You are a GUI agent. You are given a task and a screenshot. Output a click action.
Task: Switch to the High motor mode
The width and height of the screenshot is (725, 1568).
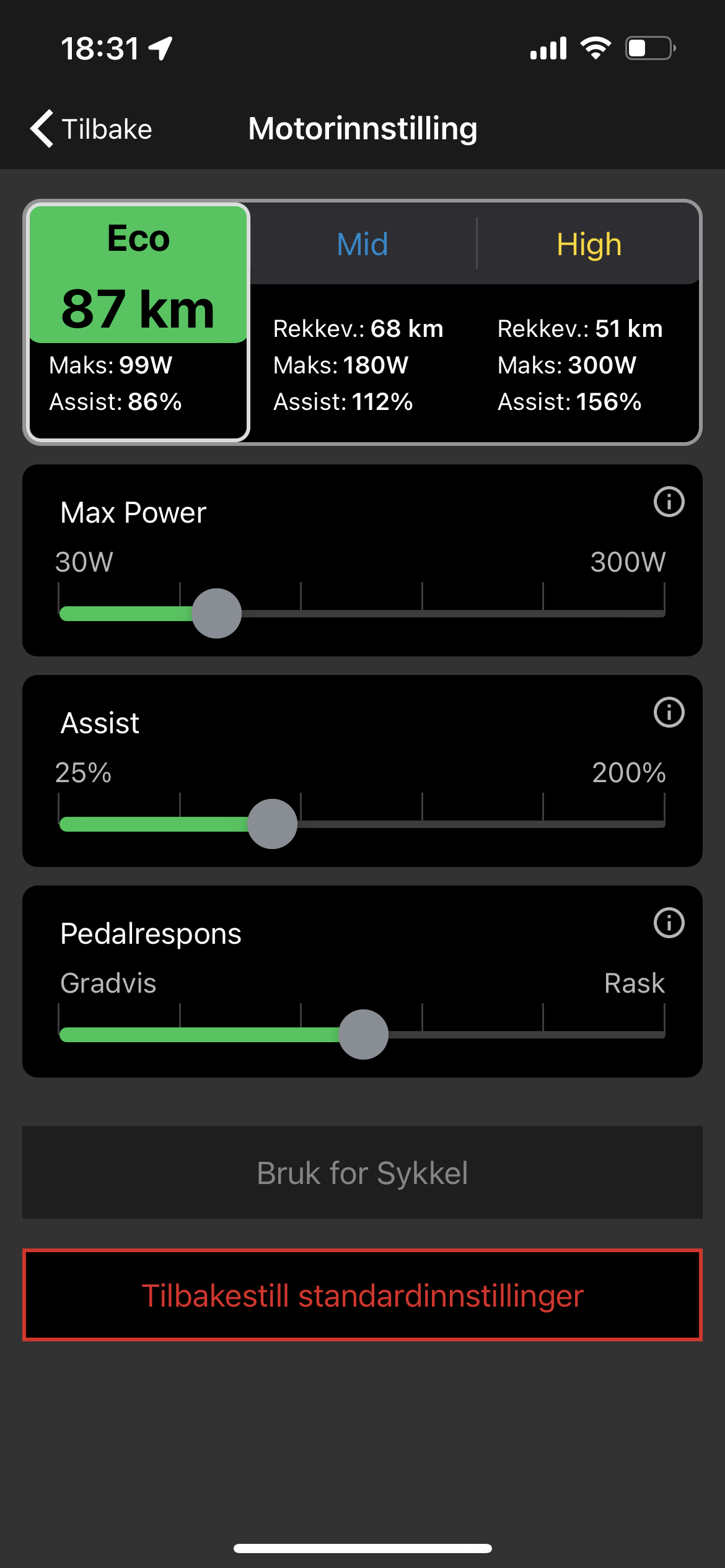[589, 244]
